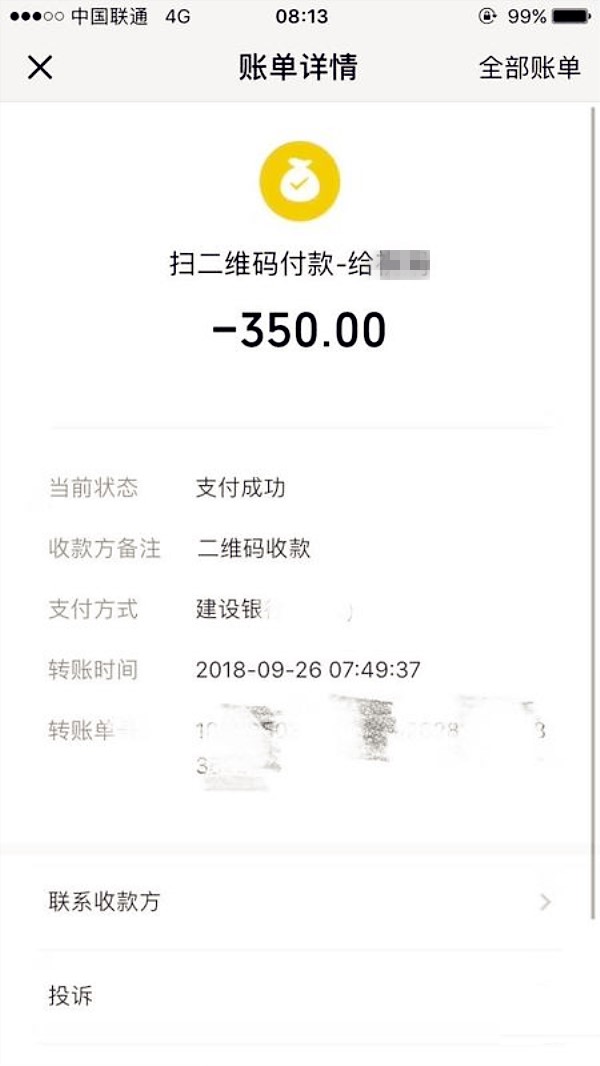The image size is (600, 1066).
Task: Open 全部账单 to view all bills
Action: [529, 67]
